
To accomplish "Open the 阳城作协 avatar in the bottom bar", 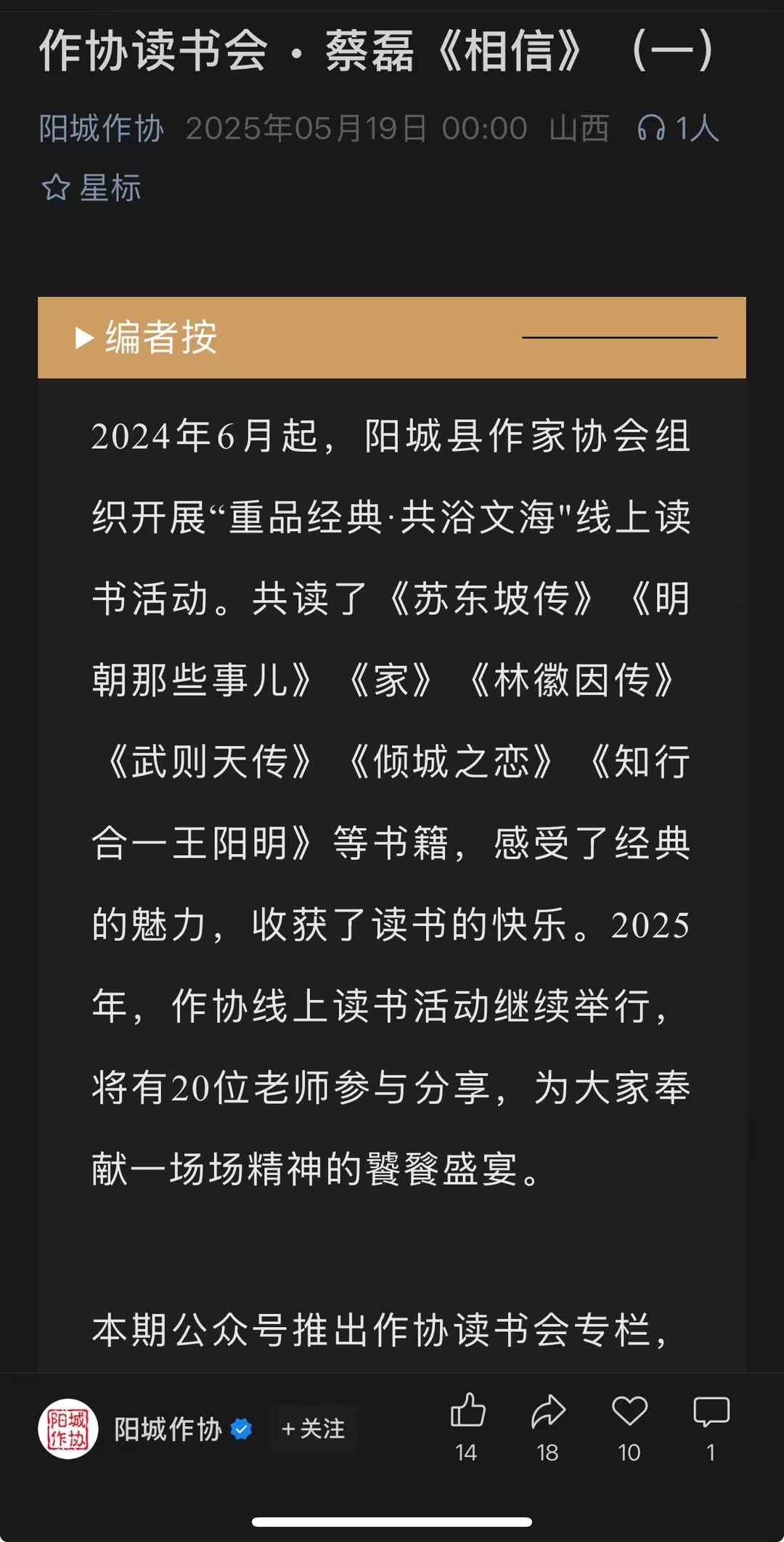I will tap(68, 1429).
